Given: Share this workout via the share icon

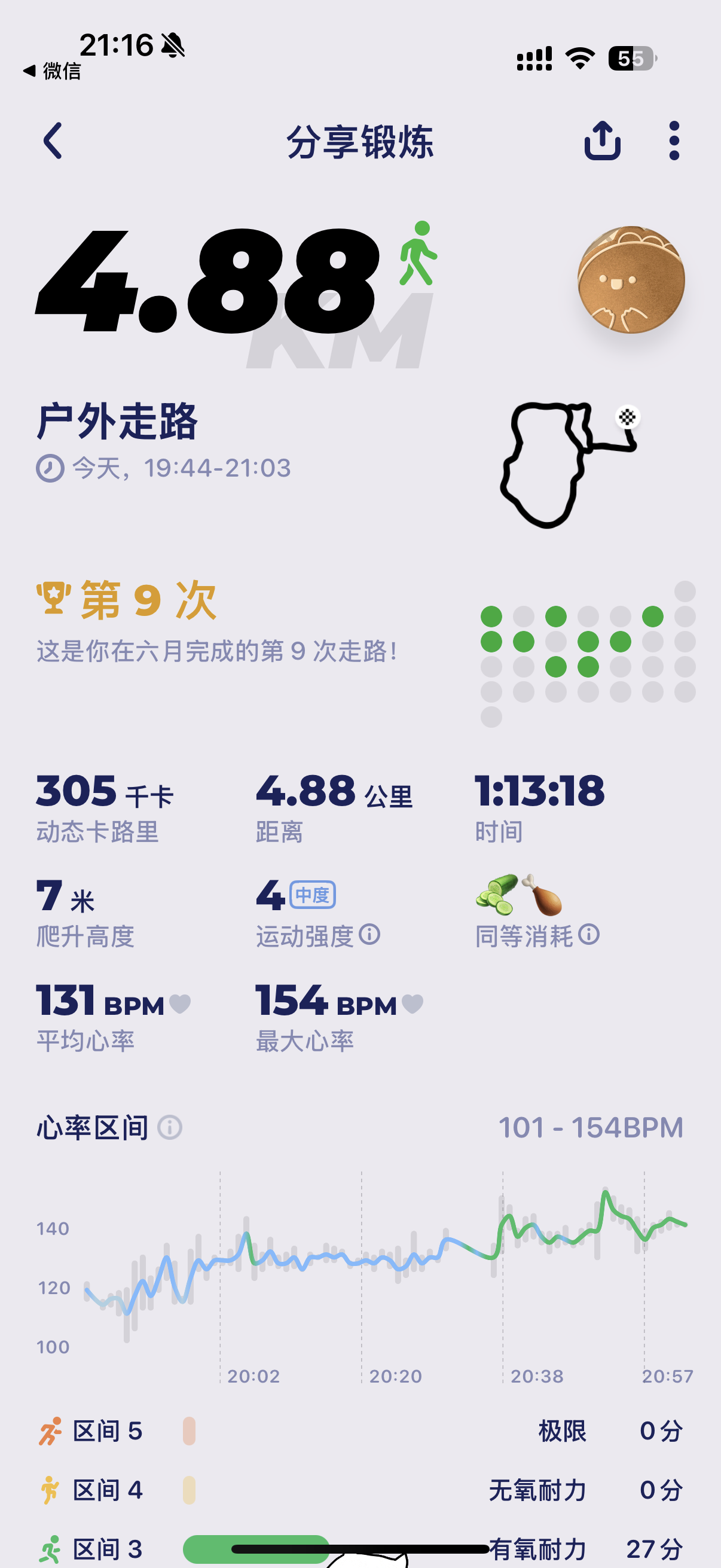Looking at the screenshot, I should point(603,141).
